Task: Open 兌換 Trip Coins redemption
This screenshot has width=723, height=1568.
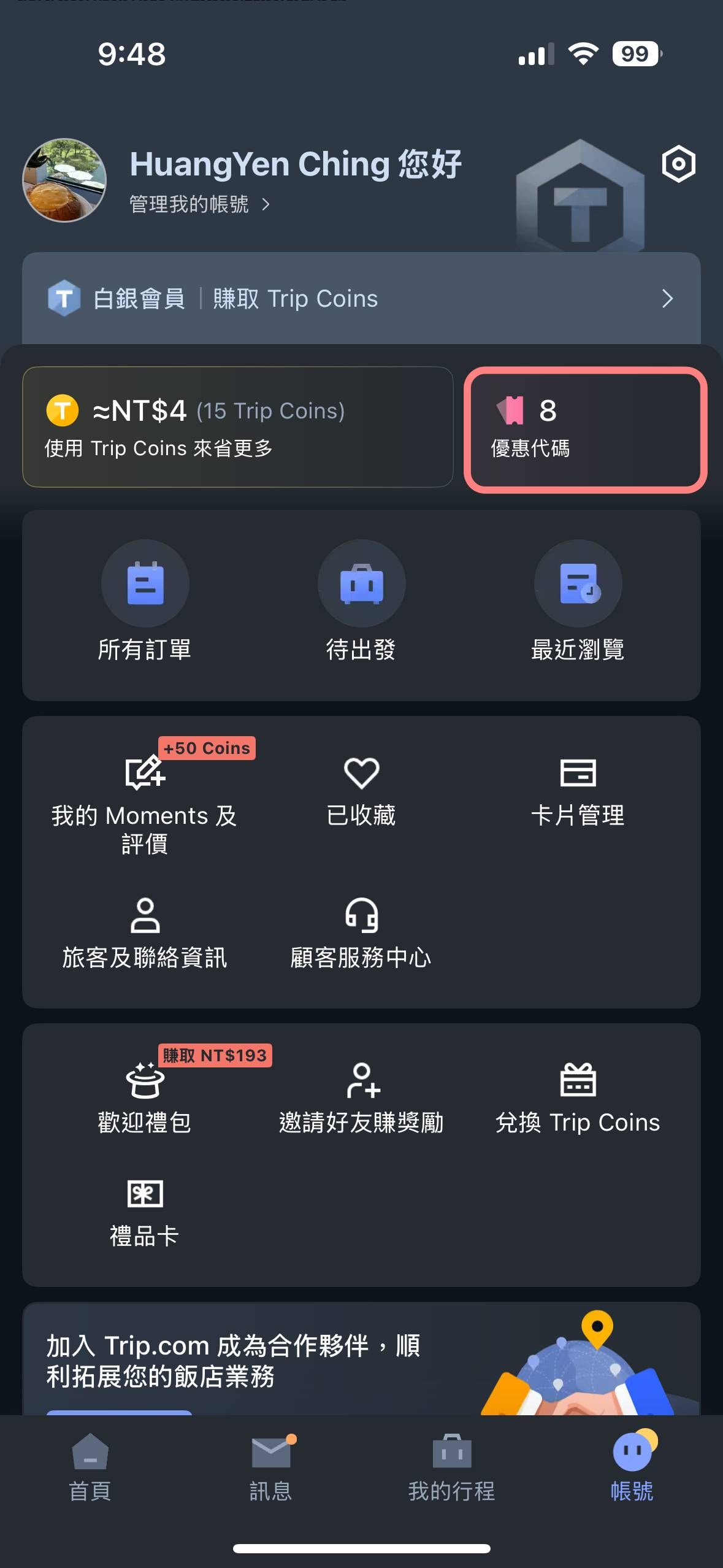Action: [578, 1097]
